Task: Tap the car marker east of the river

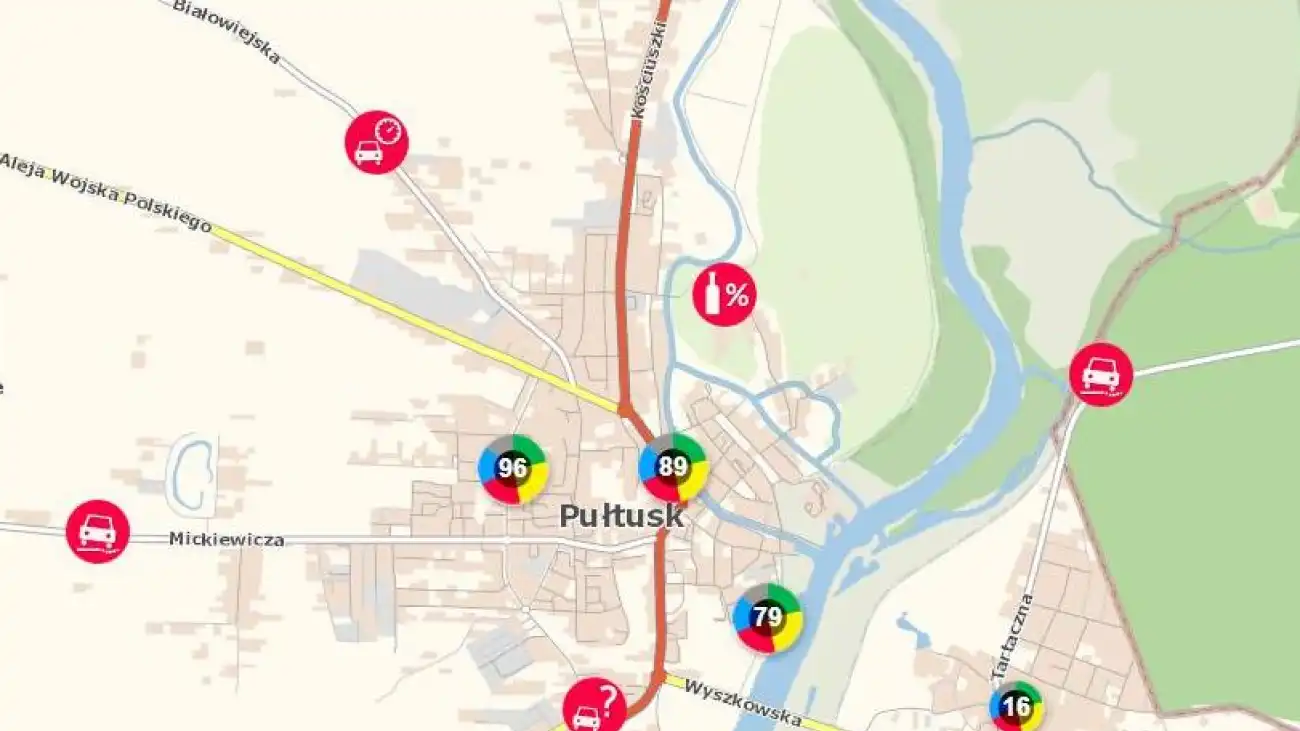Action: 1101,374
